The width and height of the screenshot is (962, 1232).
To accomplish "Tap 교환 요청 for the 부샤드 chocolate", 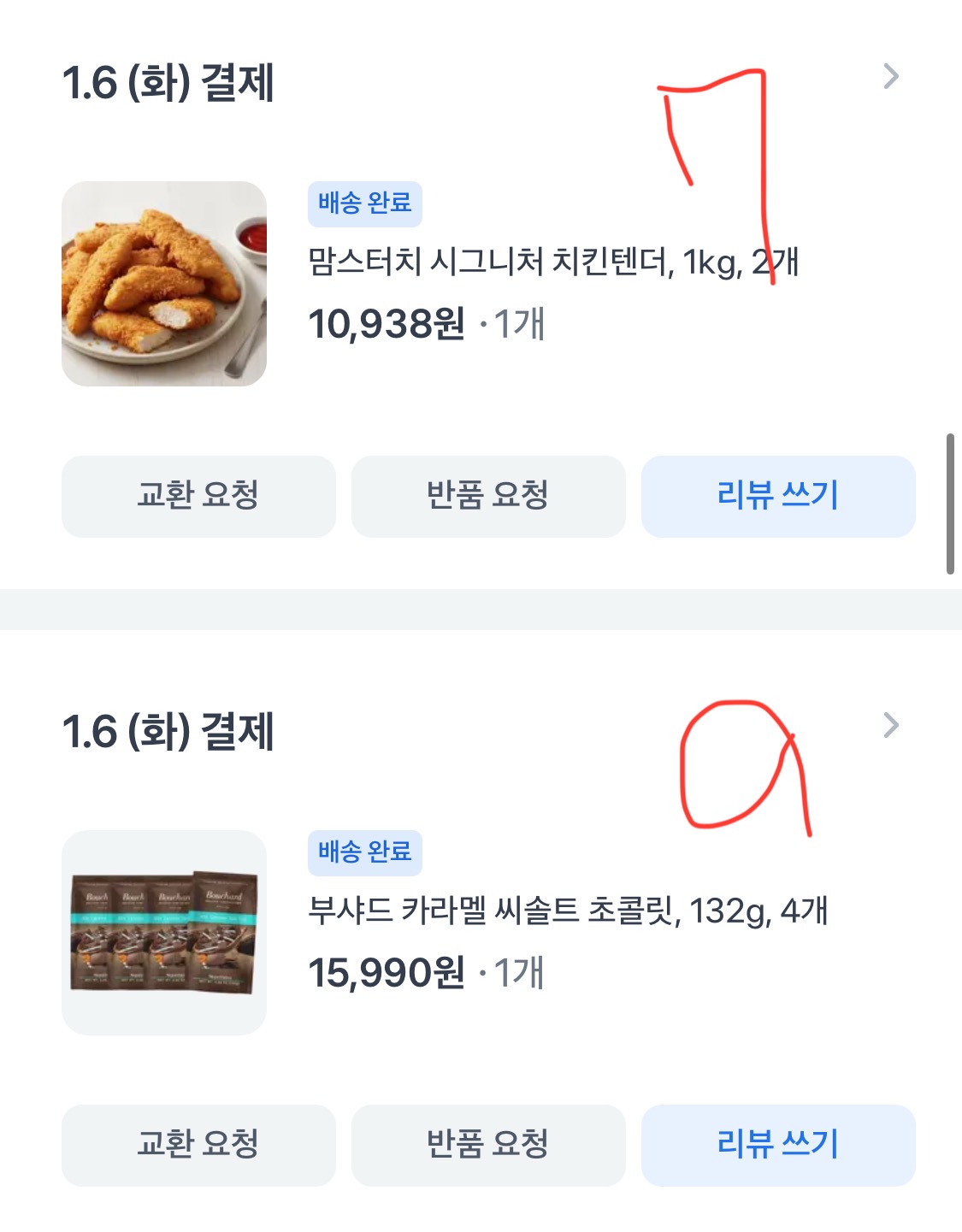I will [198, 1145].
